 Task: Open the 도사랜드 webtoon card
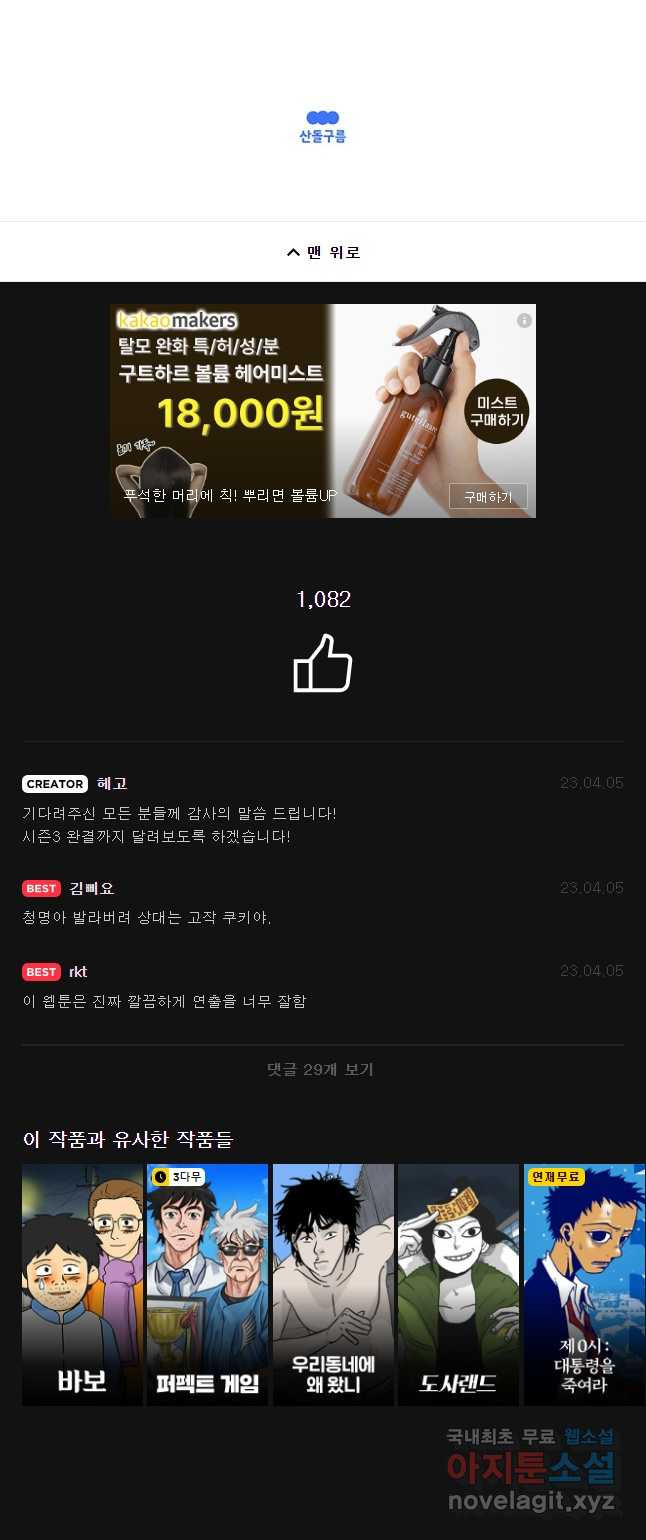[x=458, y=1284]
